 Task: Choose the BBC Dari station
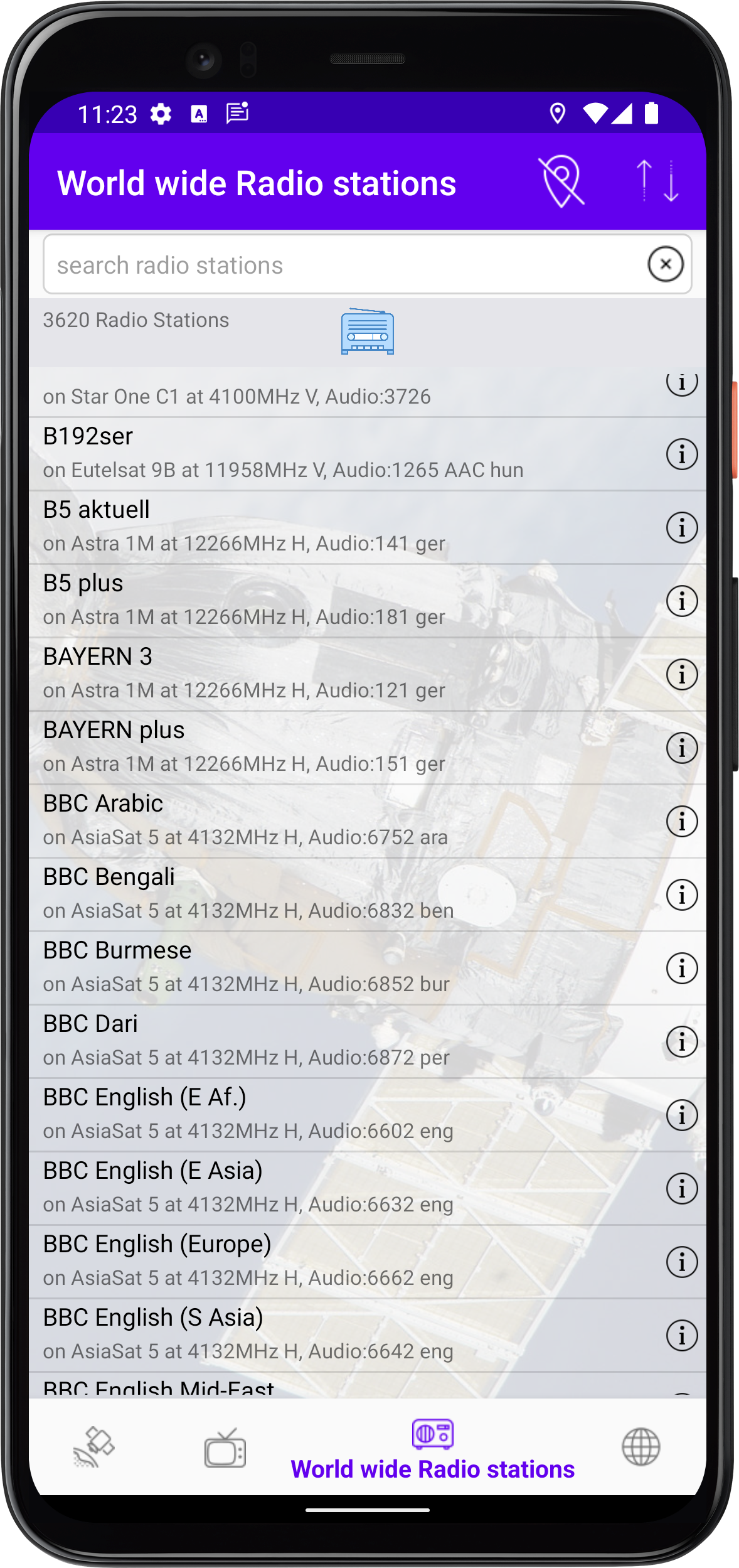(x=367, y=1041)
